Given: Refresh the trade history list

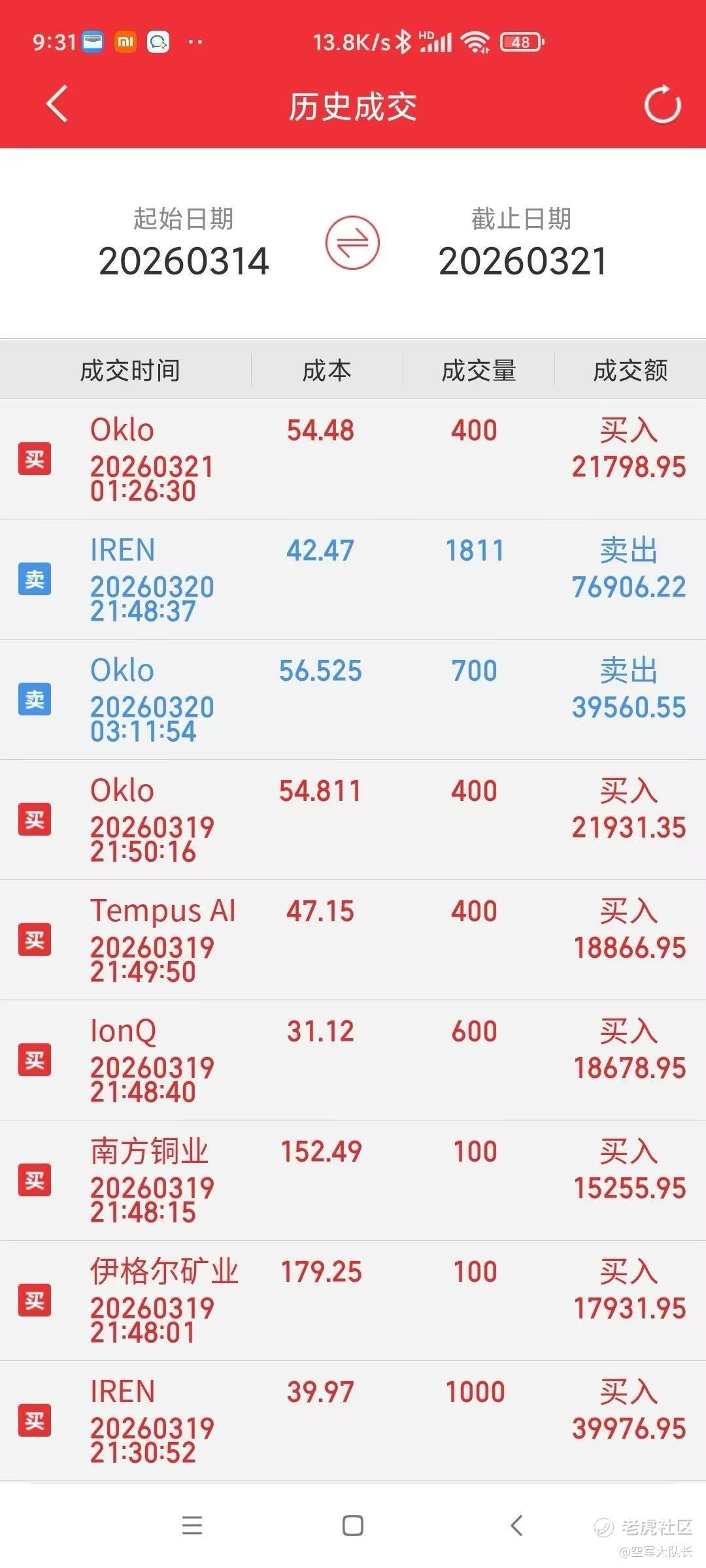Looking at the screenshot, I should pyautogui.click(x=662, y=105).
